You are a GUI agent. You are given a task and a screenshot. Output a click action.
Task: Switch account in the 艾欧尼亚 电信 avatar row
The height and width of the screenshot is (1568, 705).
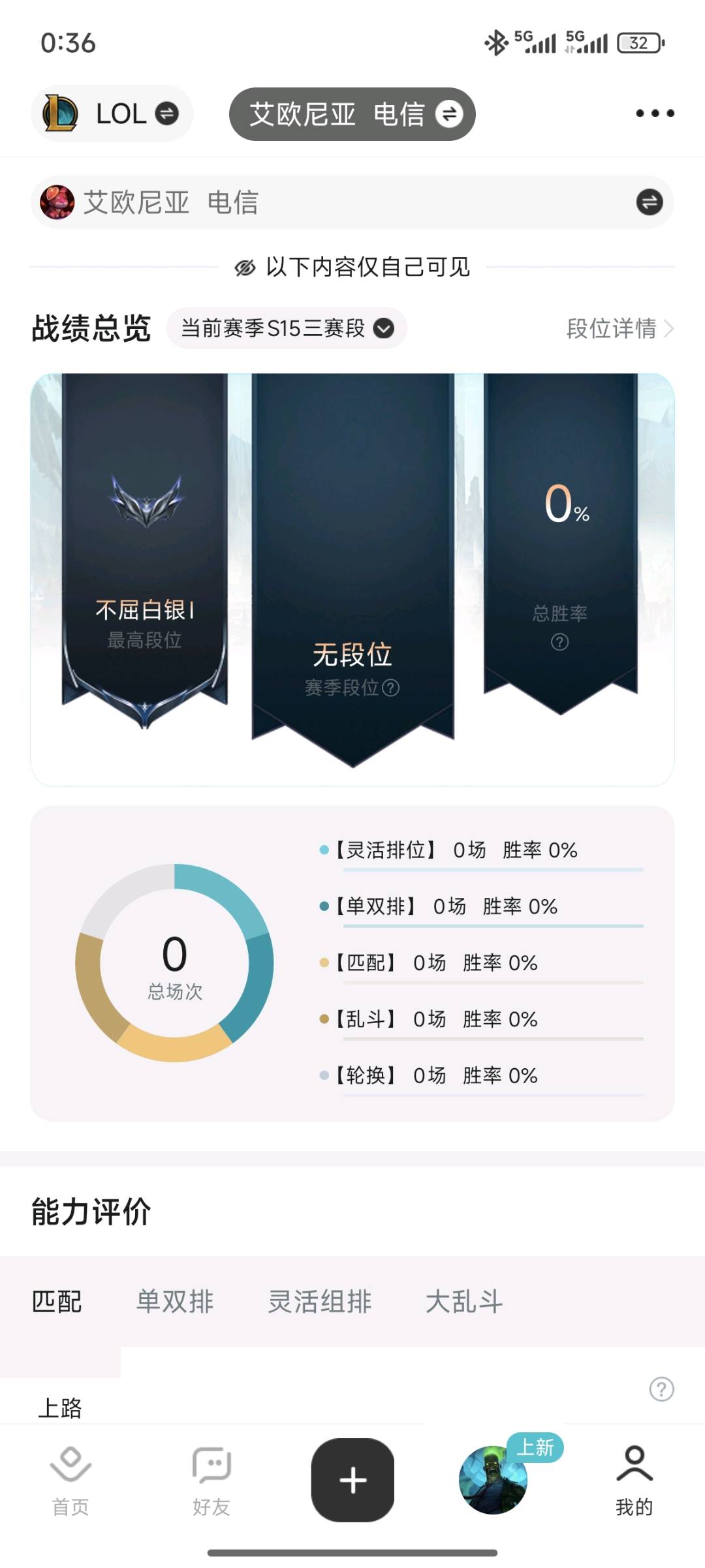[649, 202]
